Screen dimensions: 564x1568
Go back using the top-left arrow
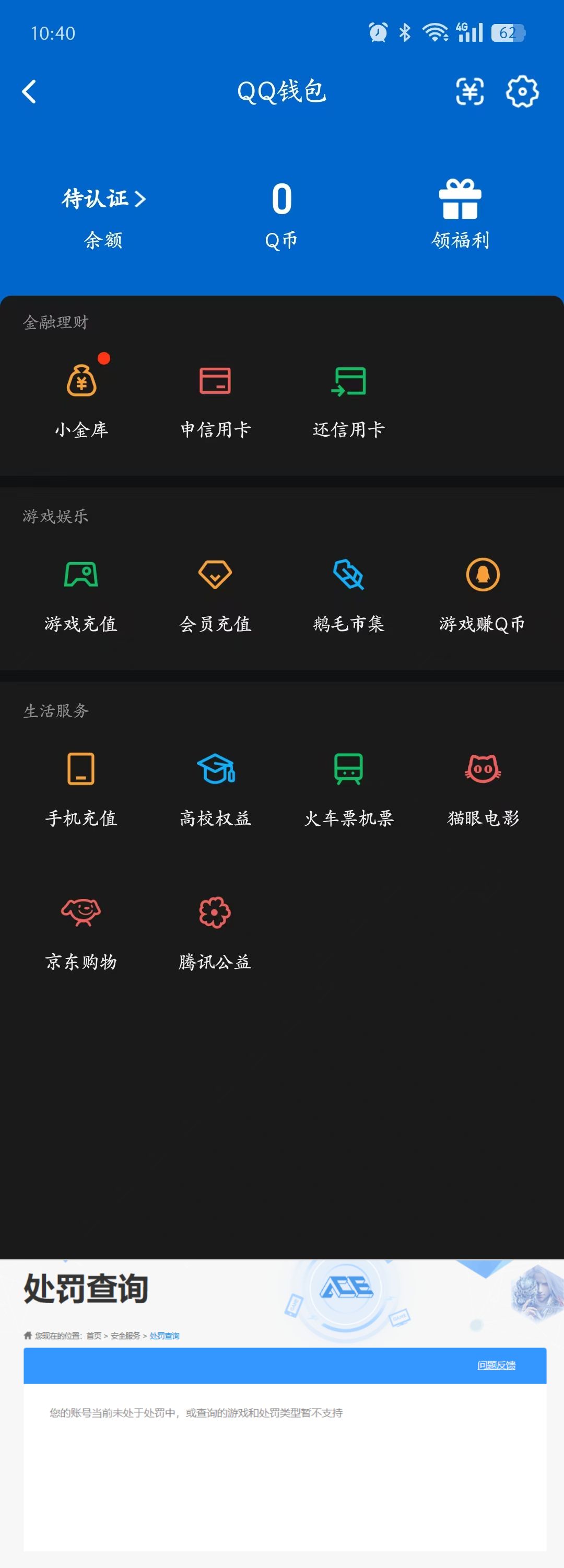pos(29,92)
